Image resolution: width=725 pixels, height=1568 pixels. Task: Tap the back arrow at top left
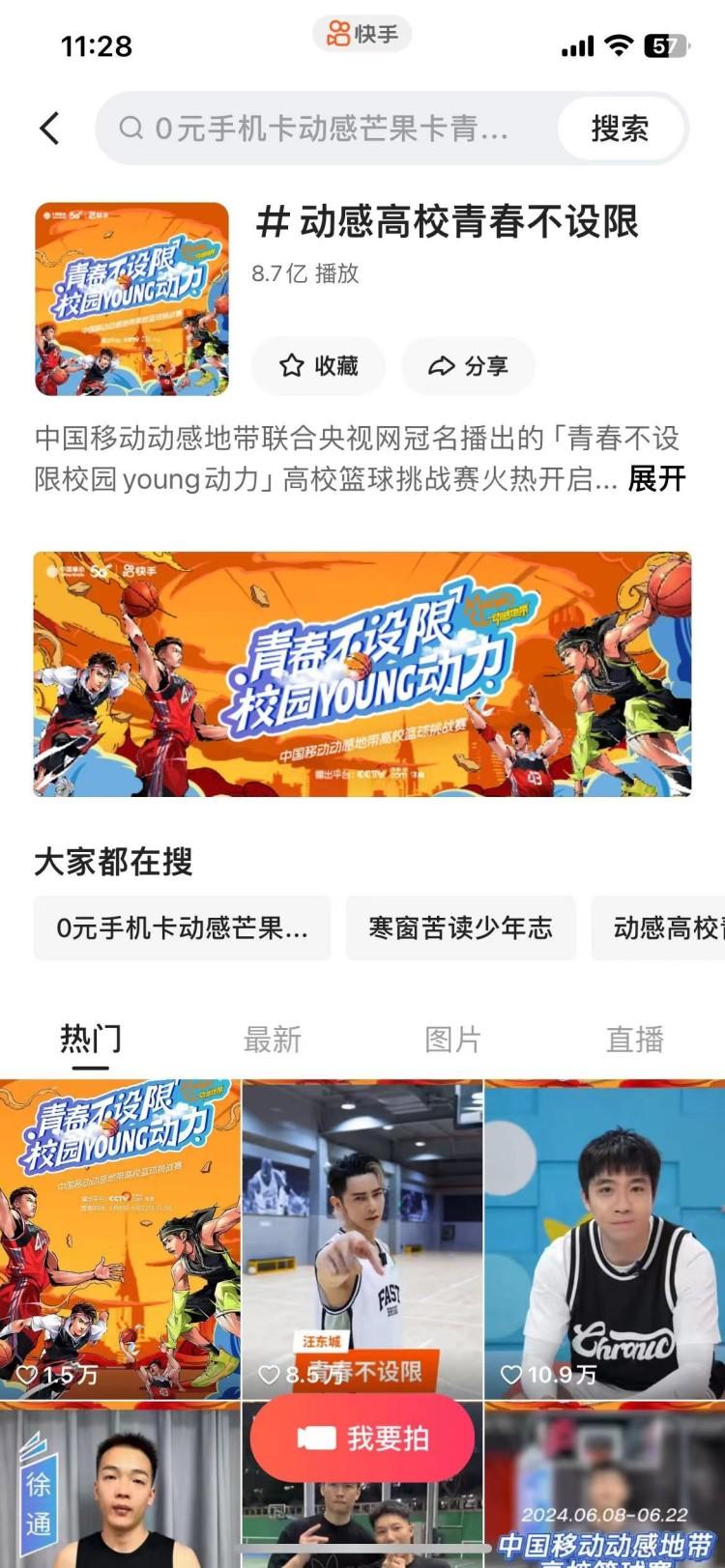click(x=50, y=128)
